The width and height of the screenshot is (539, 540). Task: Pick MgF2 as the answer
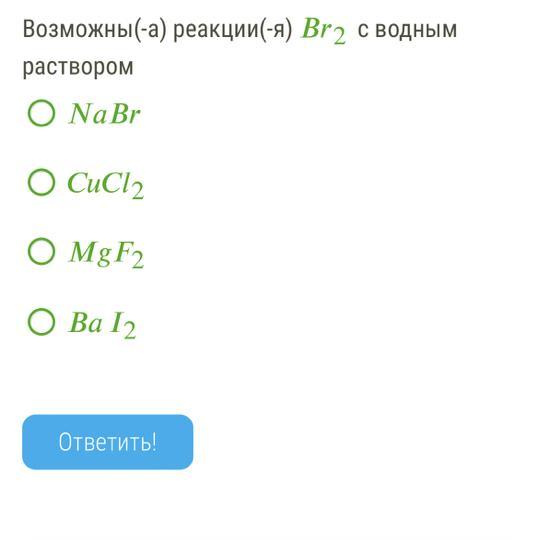coord(41,251)
